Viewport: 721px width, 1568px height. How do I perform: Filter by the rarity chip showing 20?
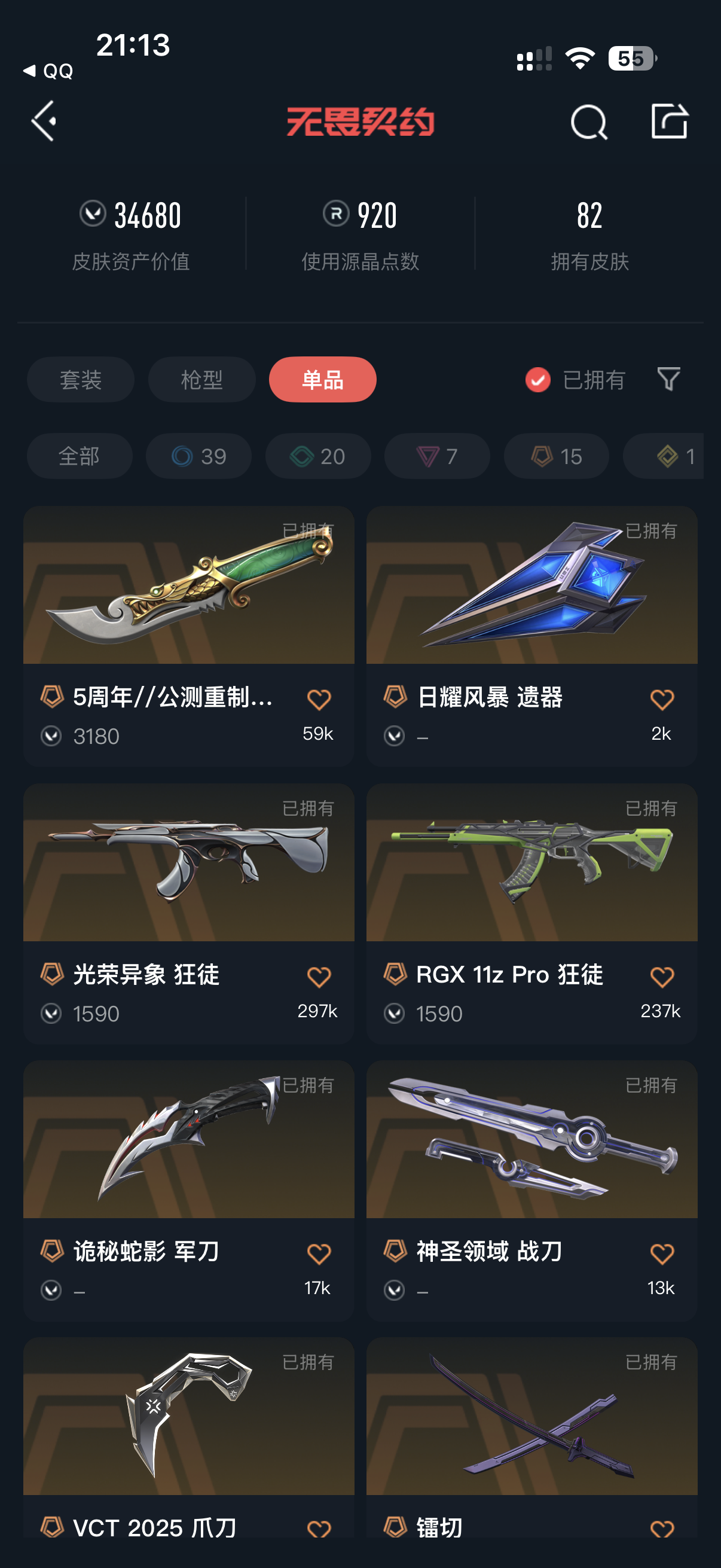pos(317,456)
